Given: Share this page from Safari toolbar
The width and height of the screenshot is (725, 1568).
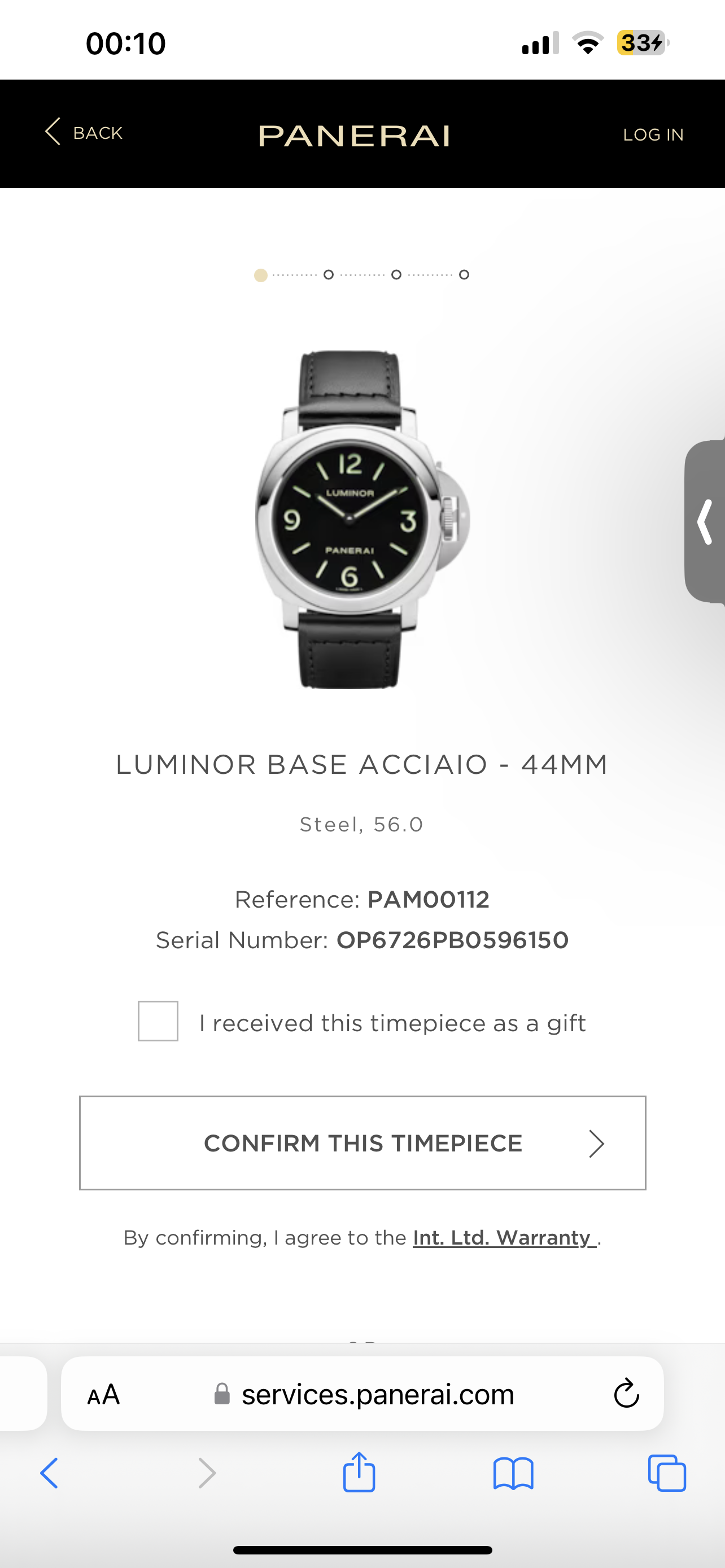Looking at the screenshot, I should tap(359, 1473).
